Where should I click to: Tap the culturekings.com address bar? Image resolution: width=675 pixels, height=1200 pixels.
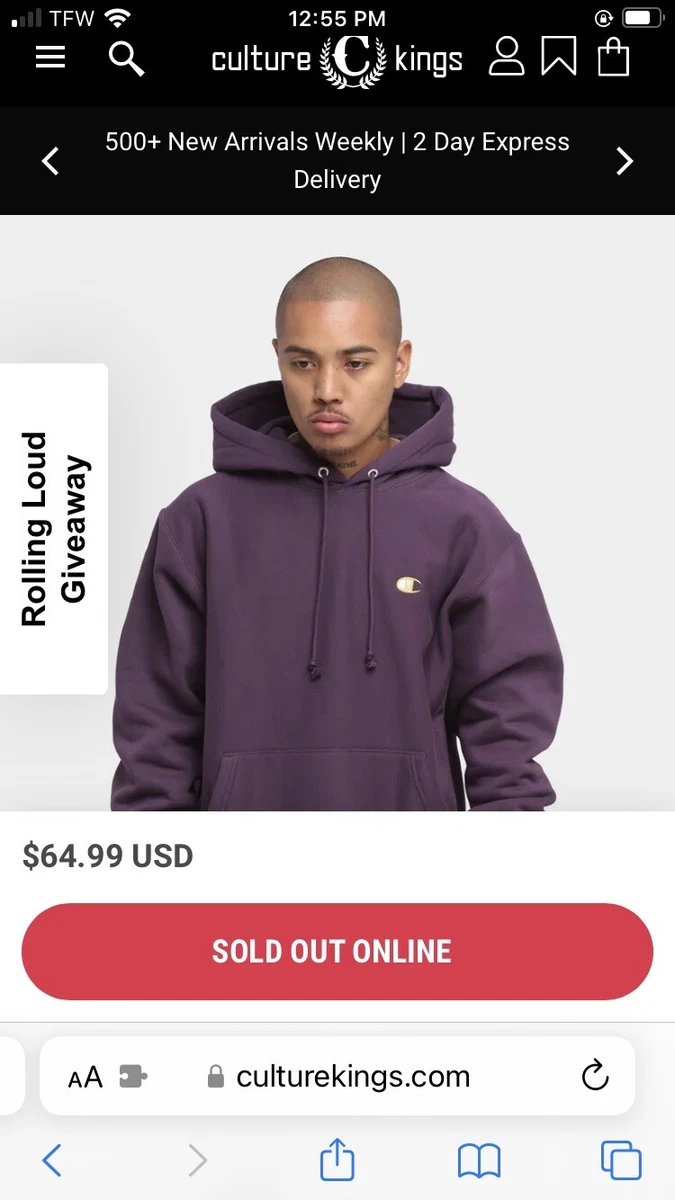click(337, 1076)
